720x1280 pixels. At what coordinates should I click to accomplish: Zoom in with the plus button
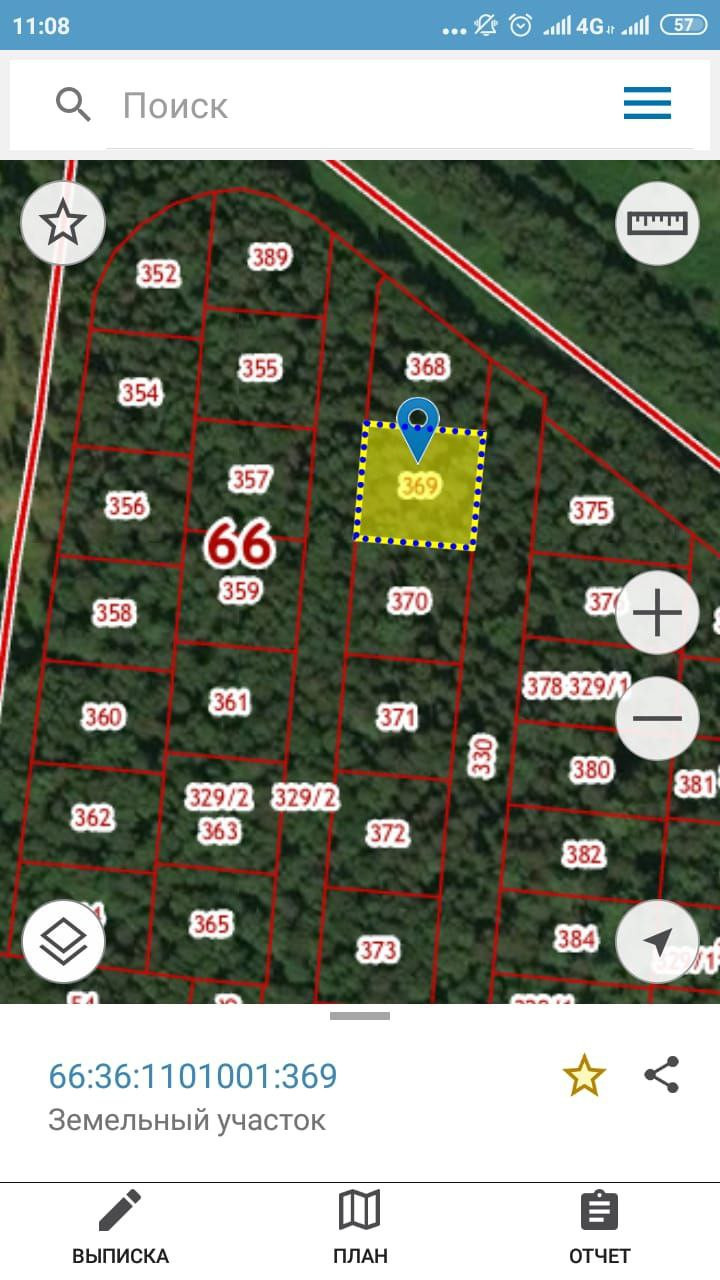tap(657, 613)
